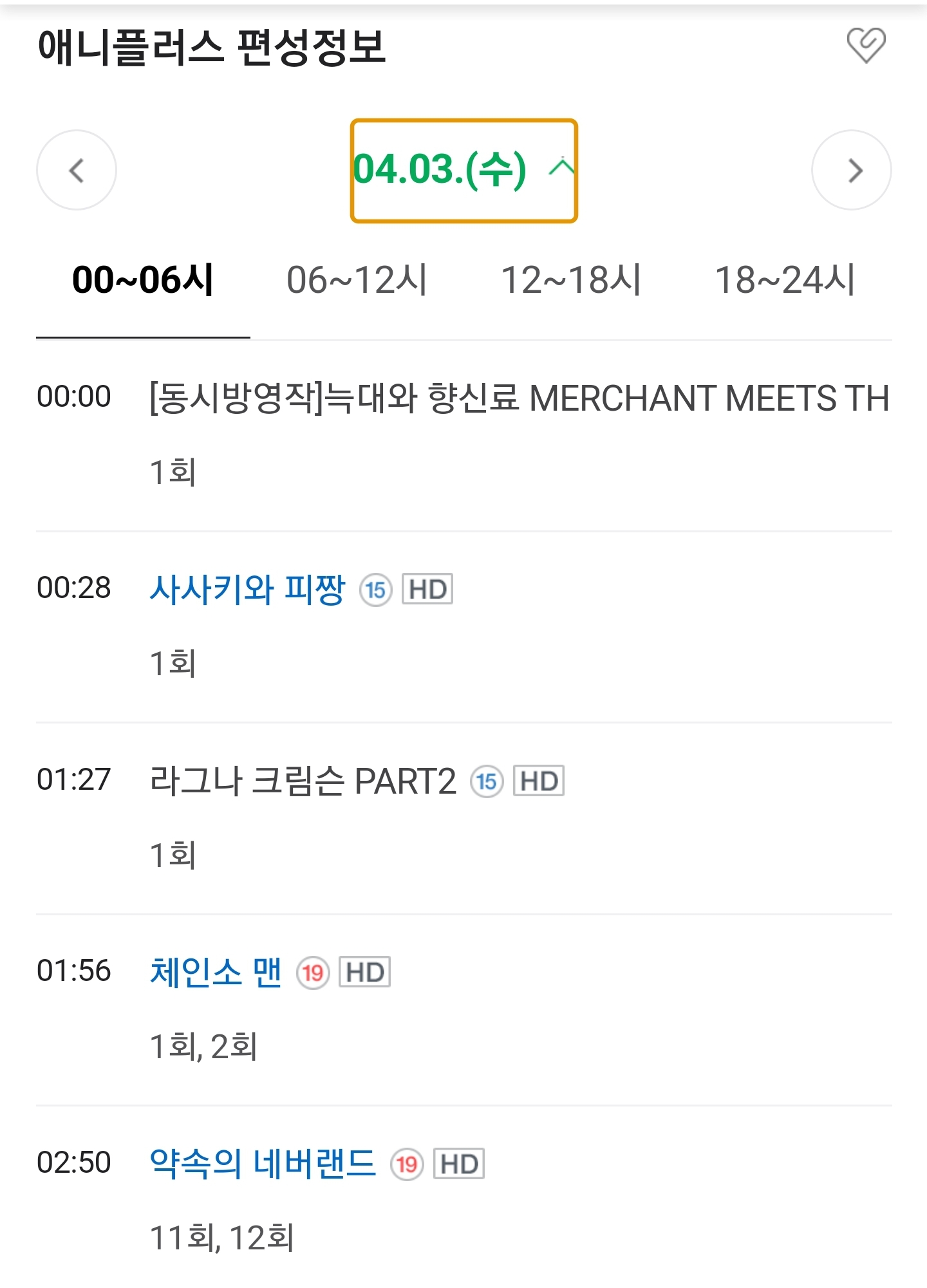Open the 체인소 맨 program link
Viewport: 927px width, 1288px height.
coord(216,972)
